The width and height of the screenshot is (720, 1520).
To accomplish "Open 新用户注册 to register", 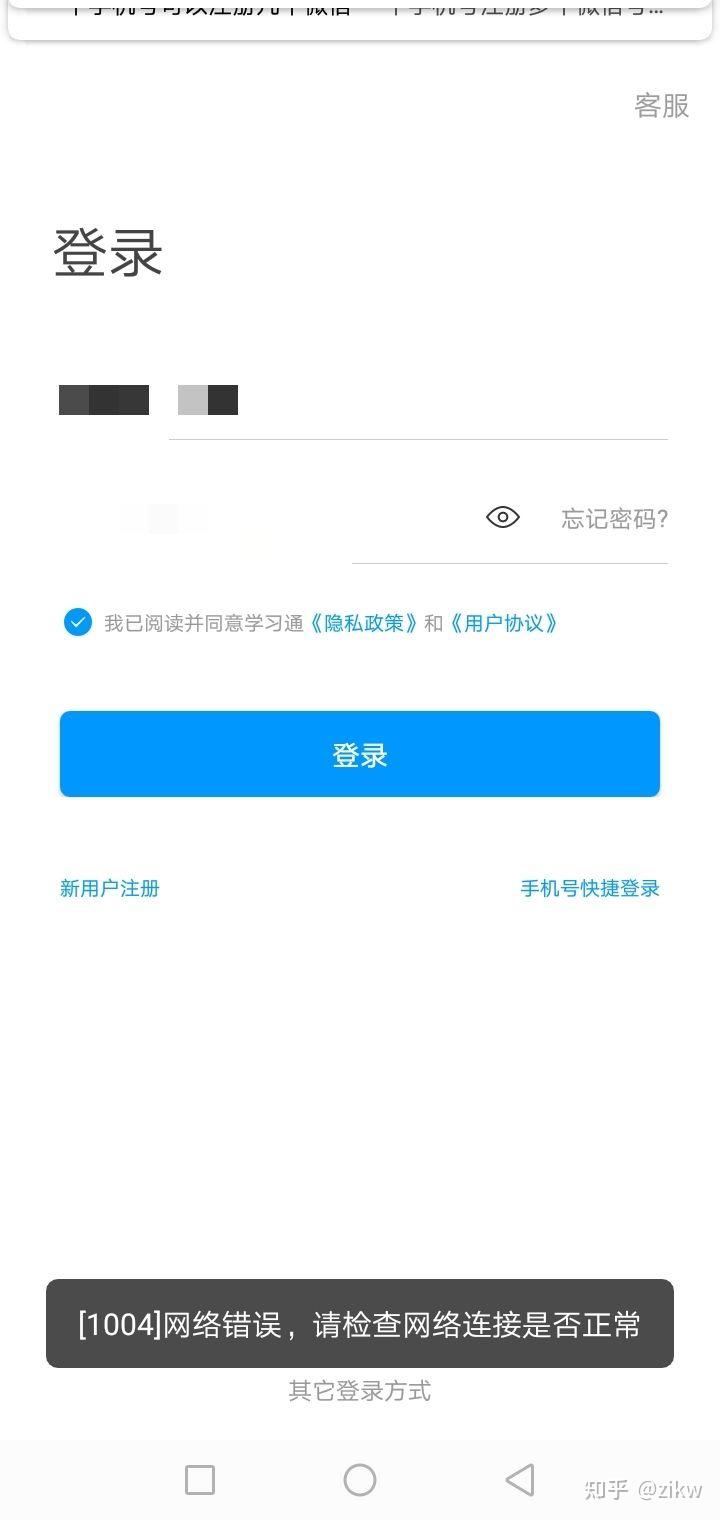I will 110,888.
